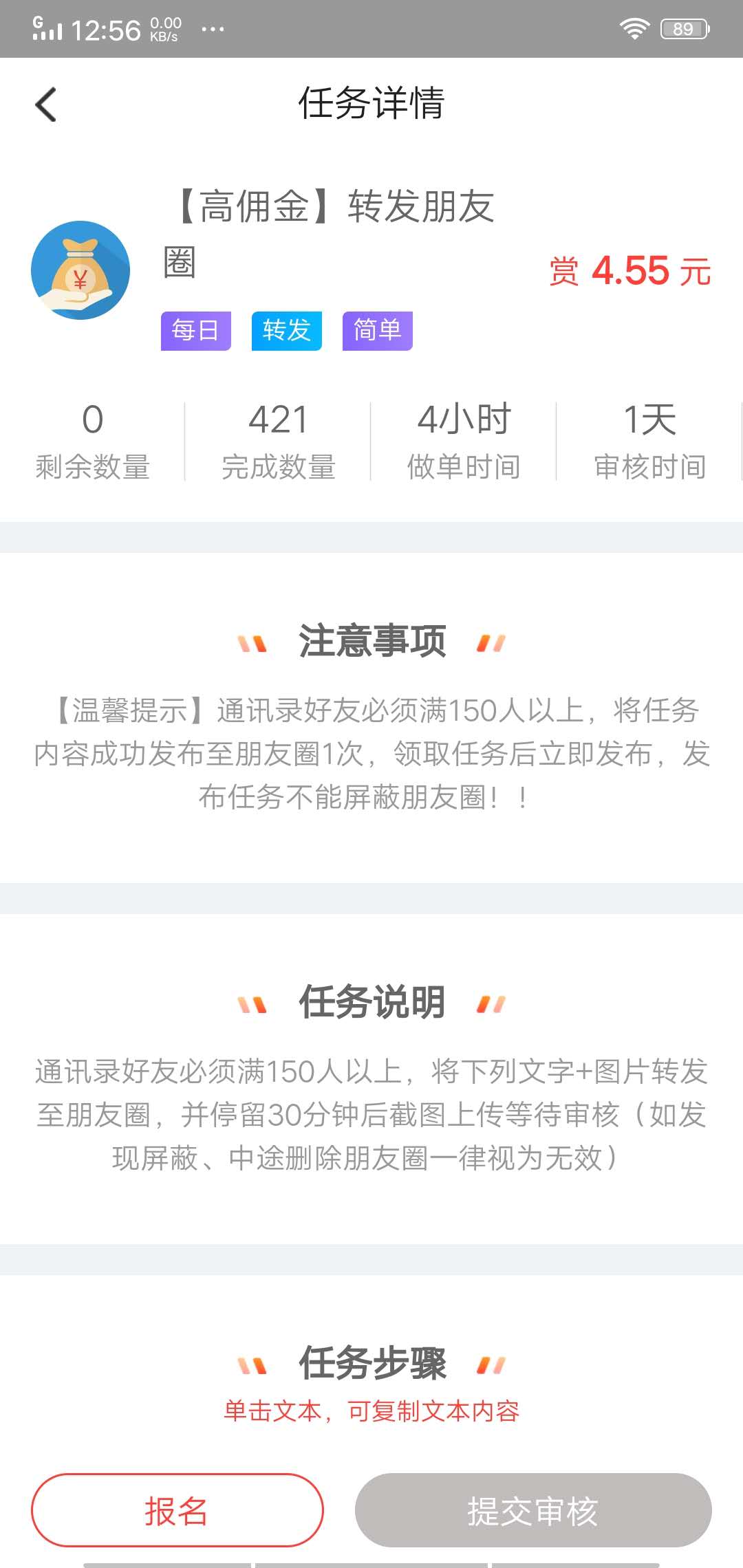The width and height of the screenshot is (743, 1568).
Task: Tap the 任务详情 page title
Action: [371, 103]
